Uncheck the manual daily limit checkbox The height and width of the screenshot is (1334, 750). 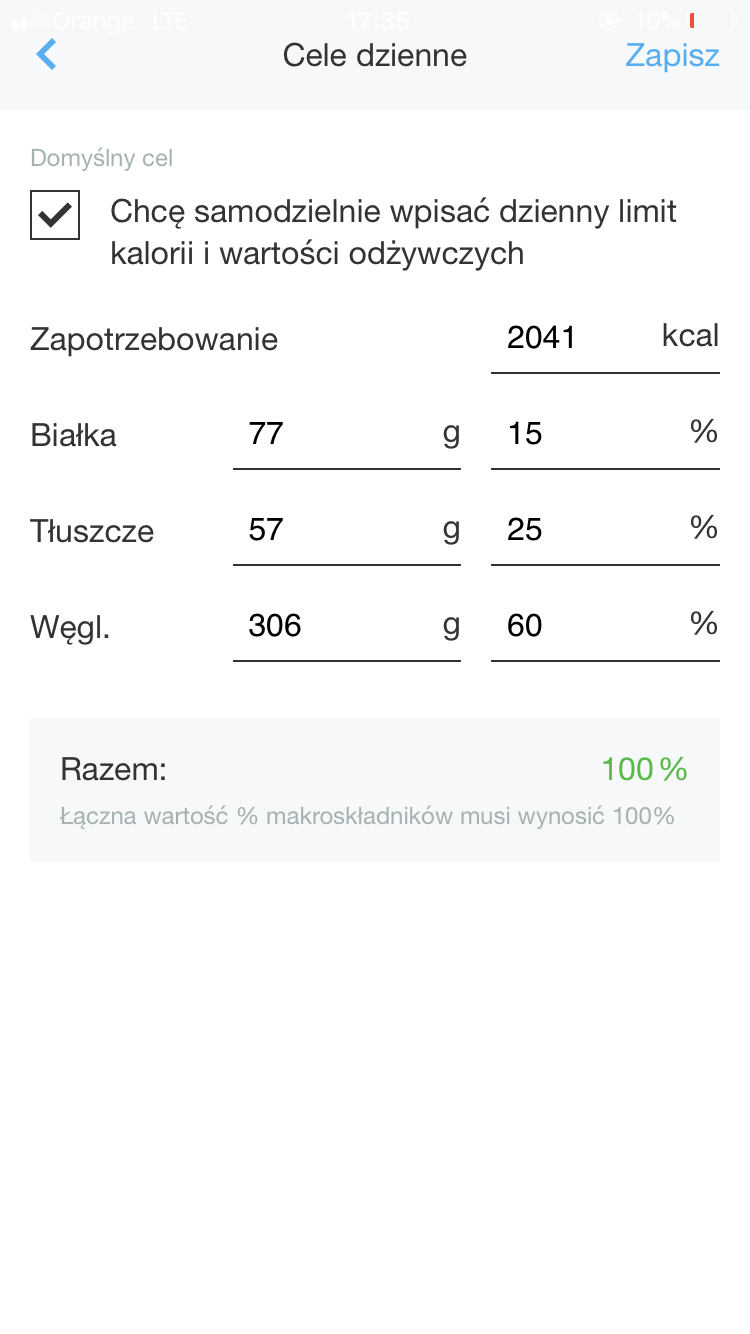tap(55, 215)
